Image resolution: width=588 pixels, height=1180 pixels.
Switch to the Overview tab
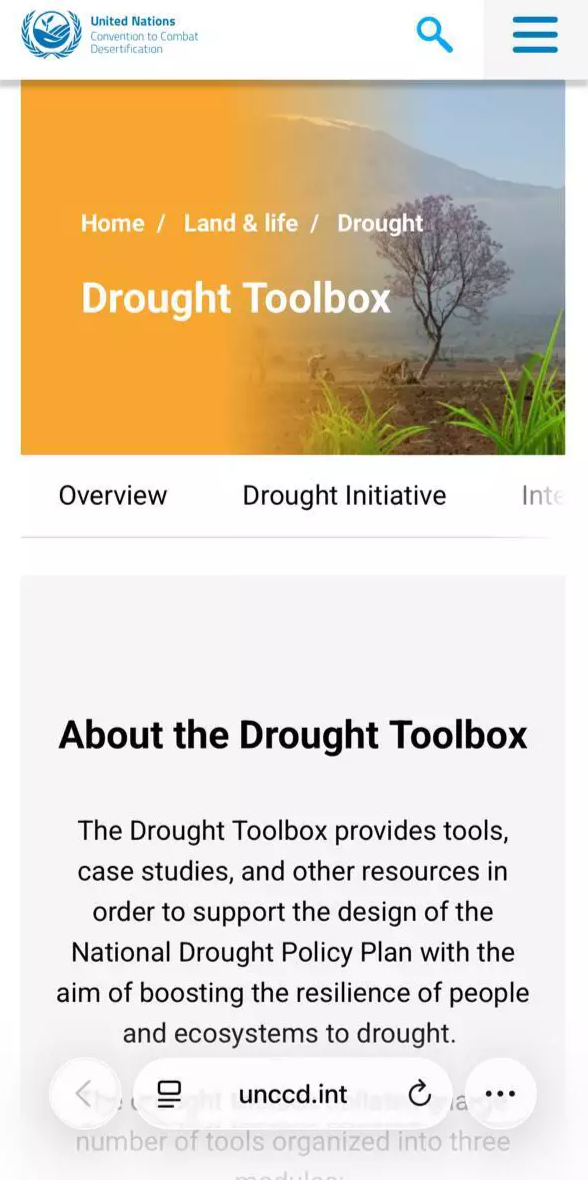(x=113, y=495)
